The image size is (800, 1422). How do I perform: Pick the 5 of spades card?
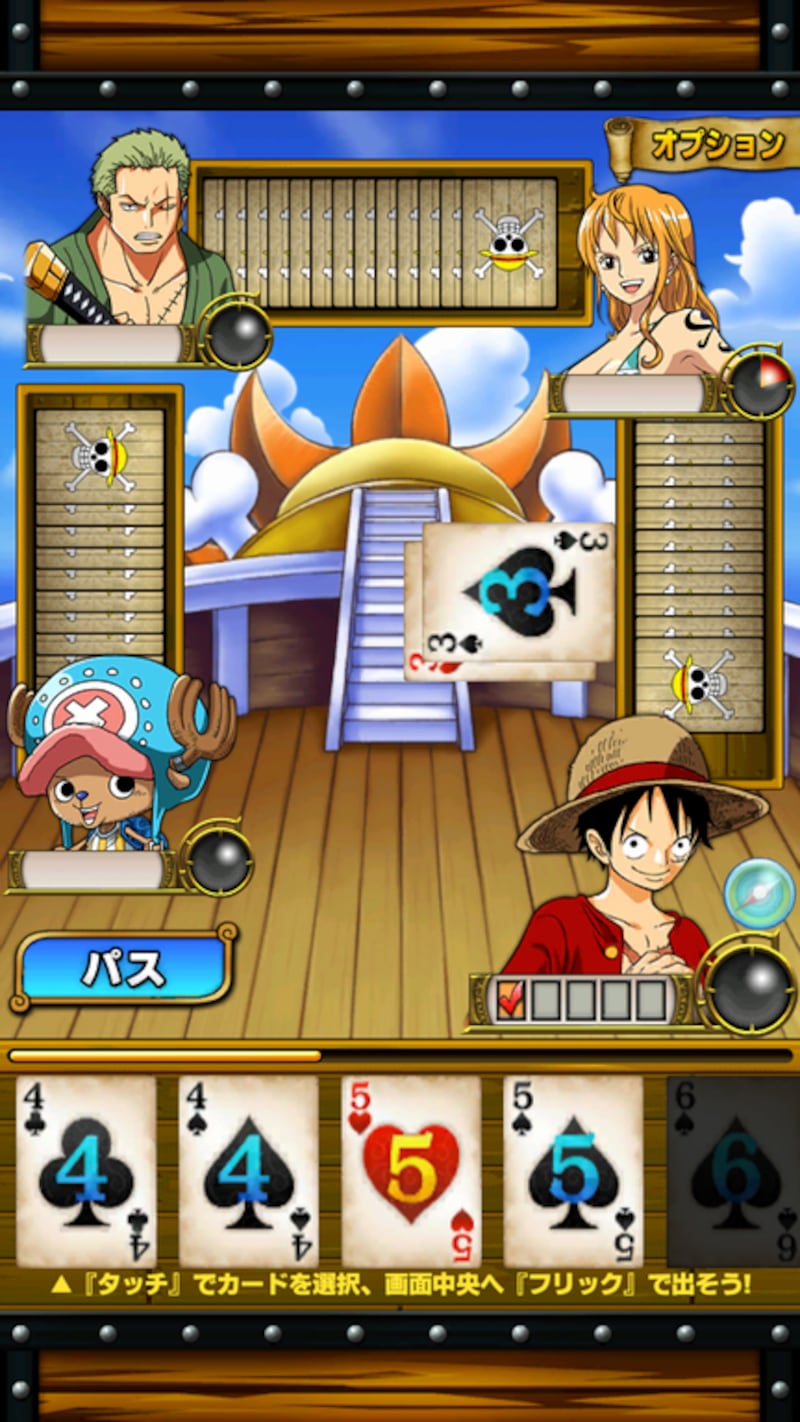coord(574,1171)
